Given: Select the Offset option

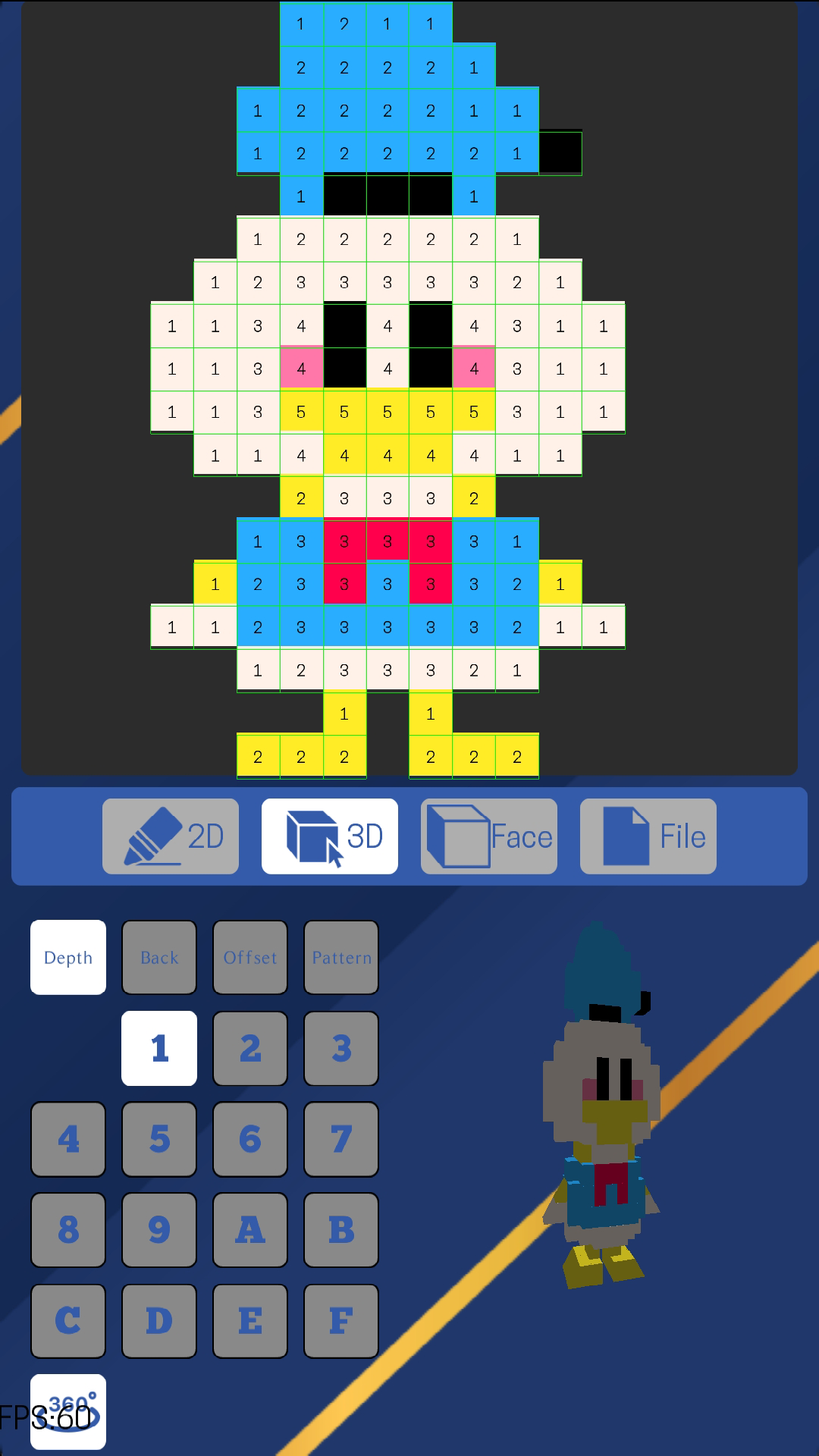Looking at the screenshot, I should [x=250, y=957].
